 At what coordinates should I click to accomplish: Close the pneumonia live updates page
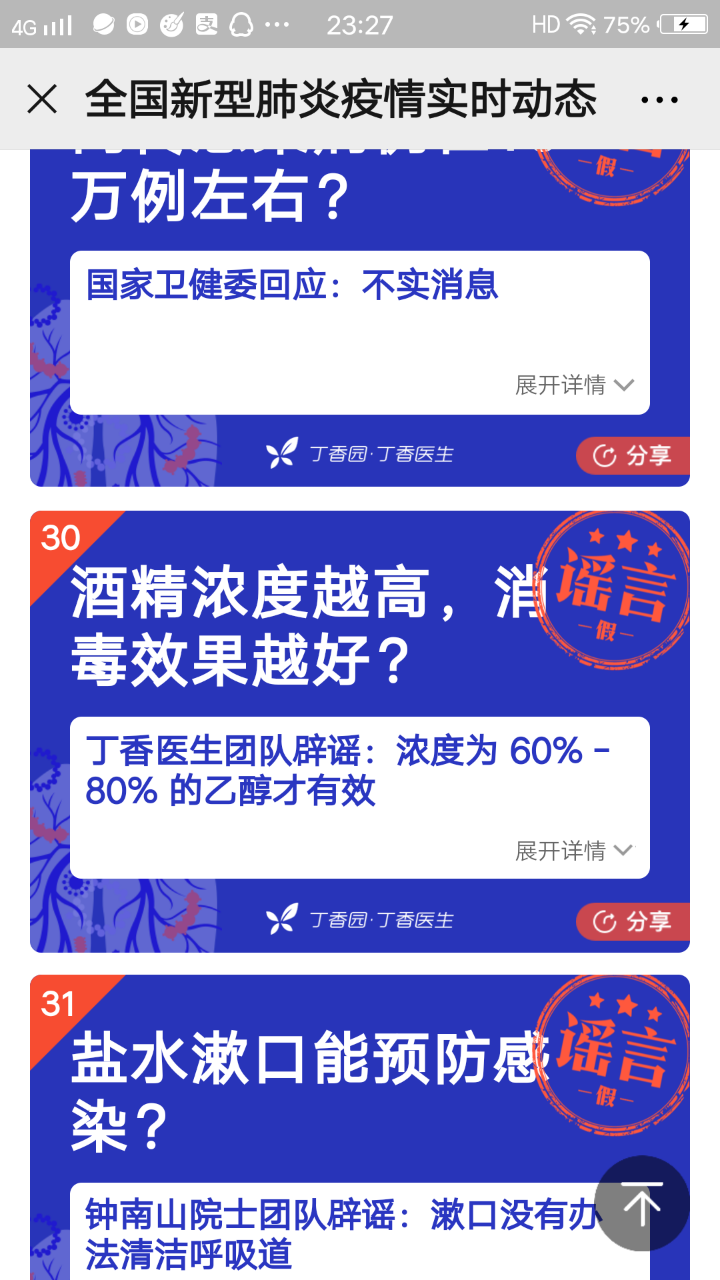(42, 99)
